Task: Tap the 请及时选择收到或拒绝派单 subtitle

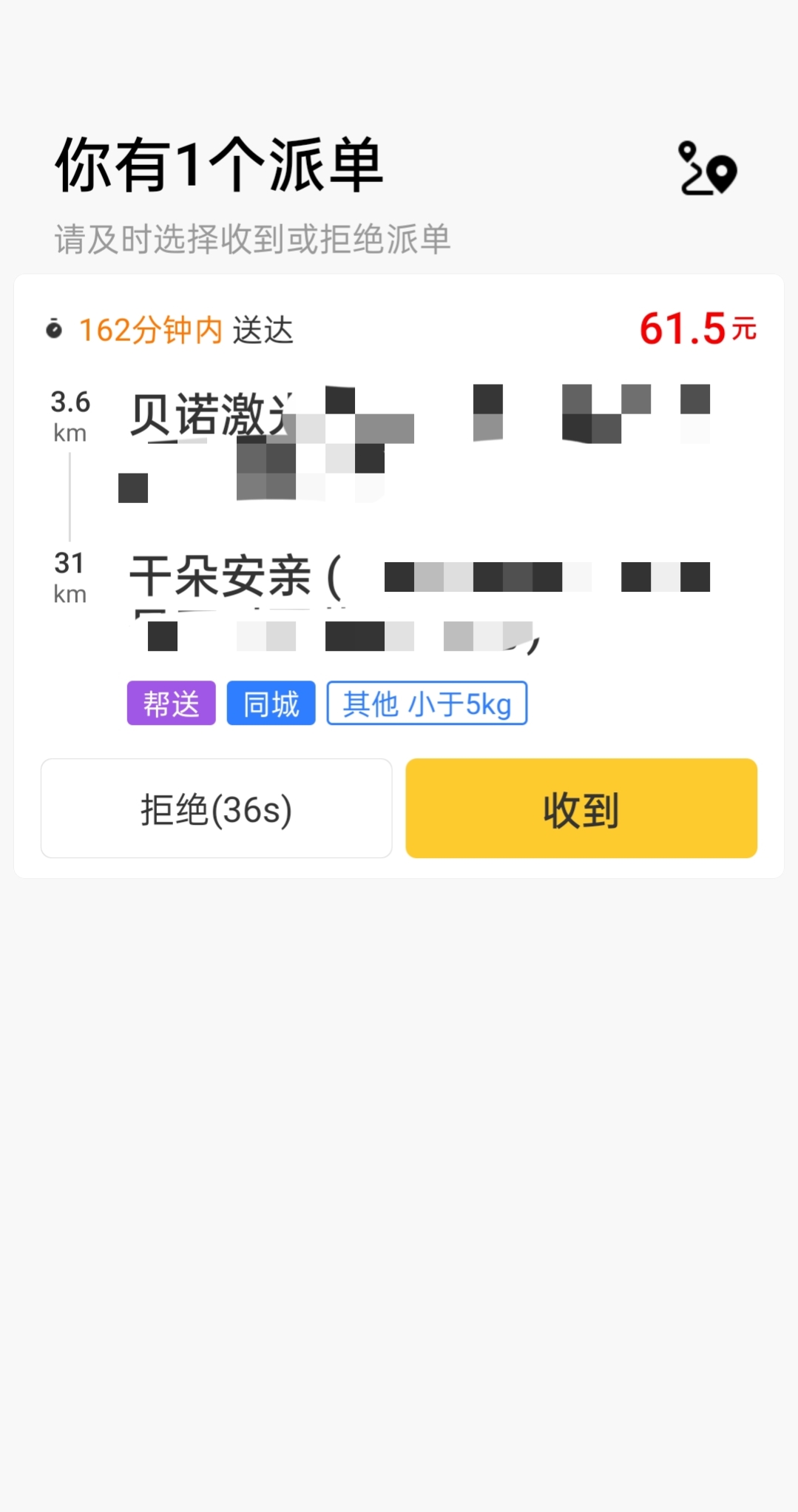Action: [252, 237]
